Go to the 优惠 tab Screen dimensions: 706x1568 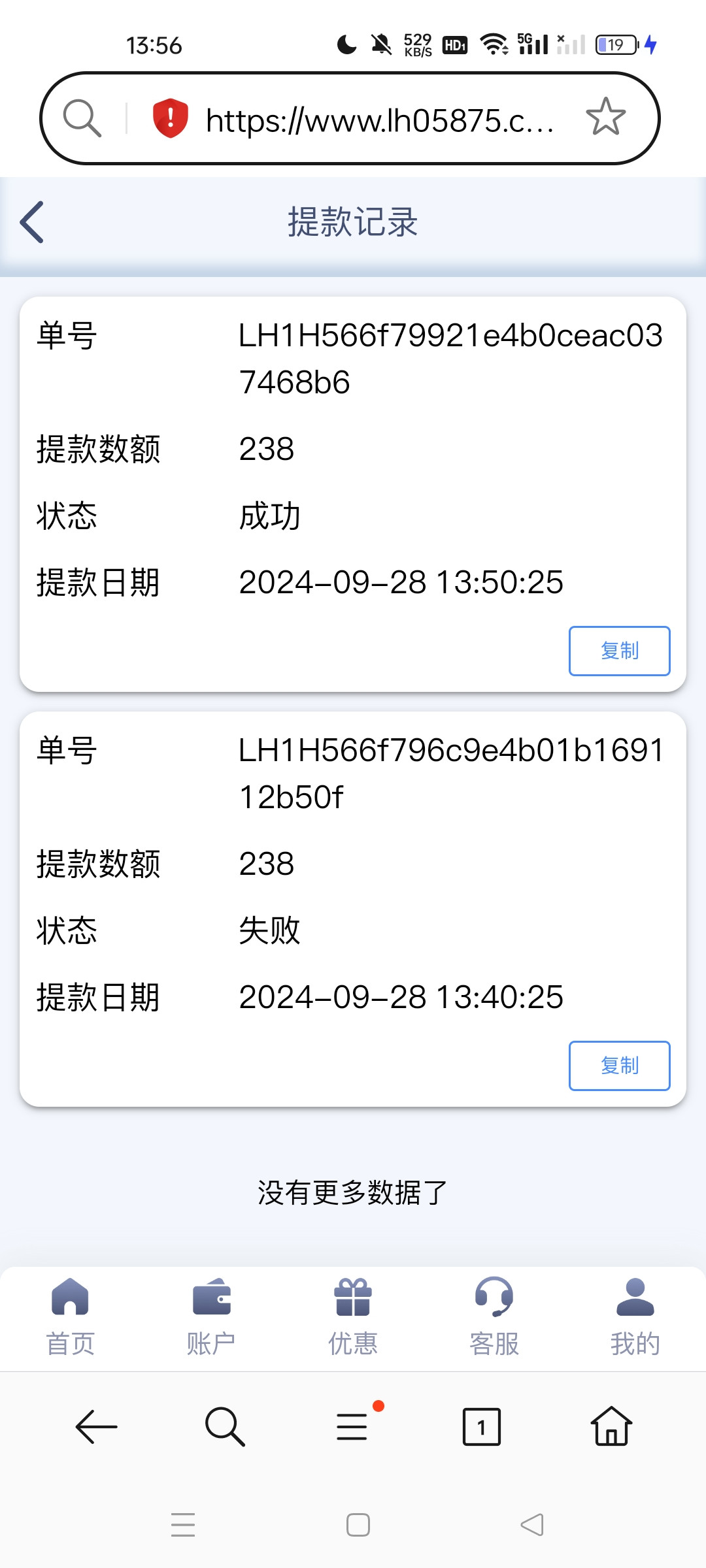(x=353, y=1317)
